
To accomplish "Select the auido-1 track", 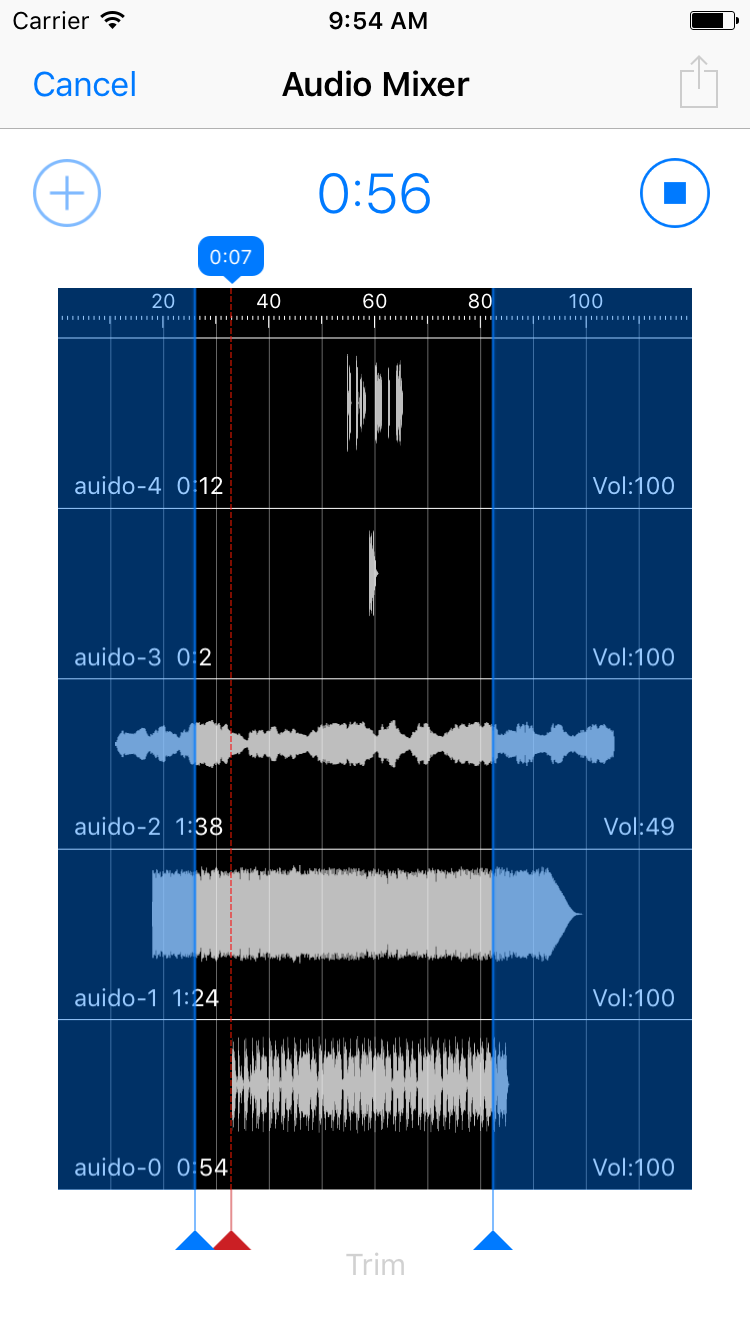I will point(375,935).
